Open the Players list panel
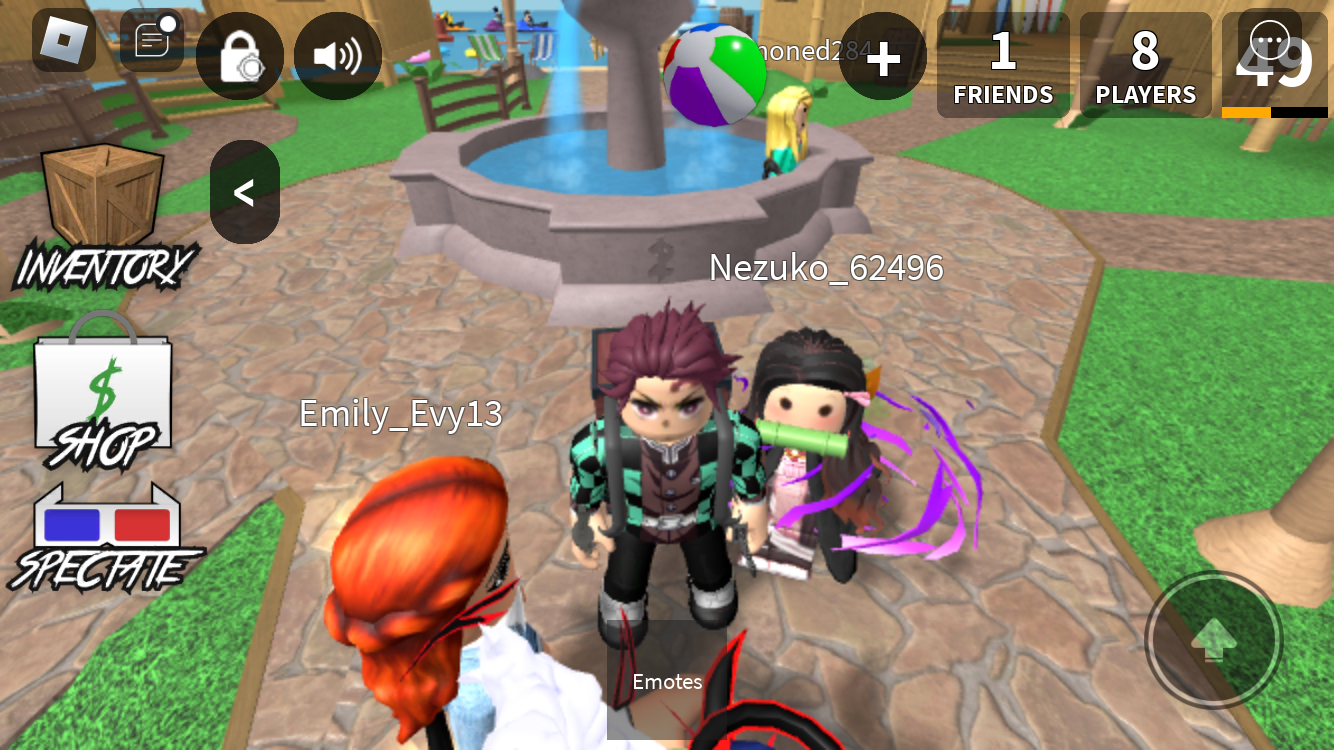This screenshot has width=1334, height=750. click(x=1145, y=65)
